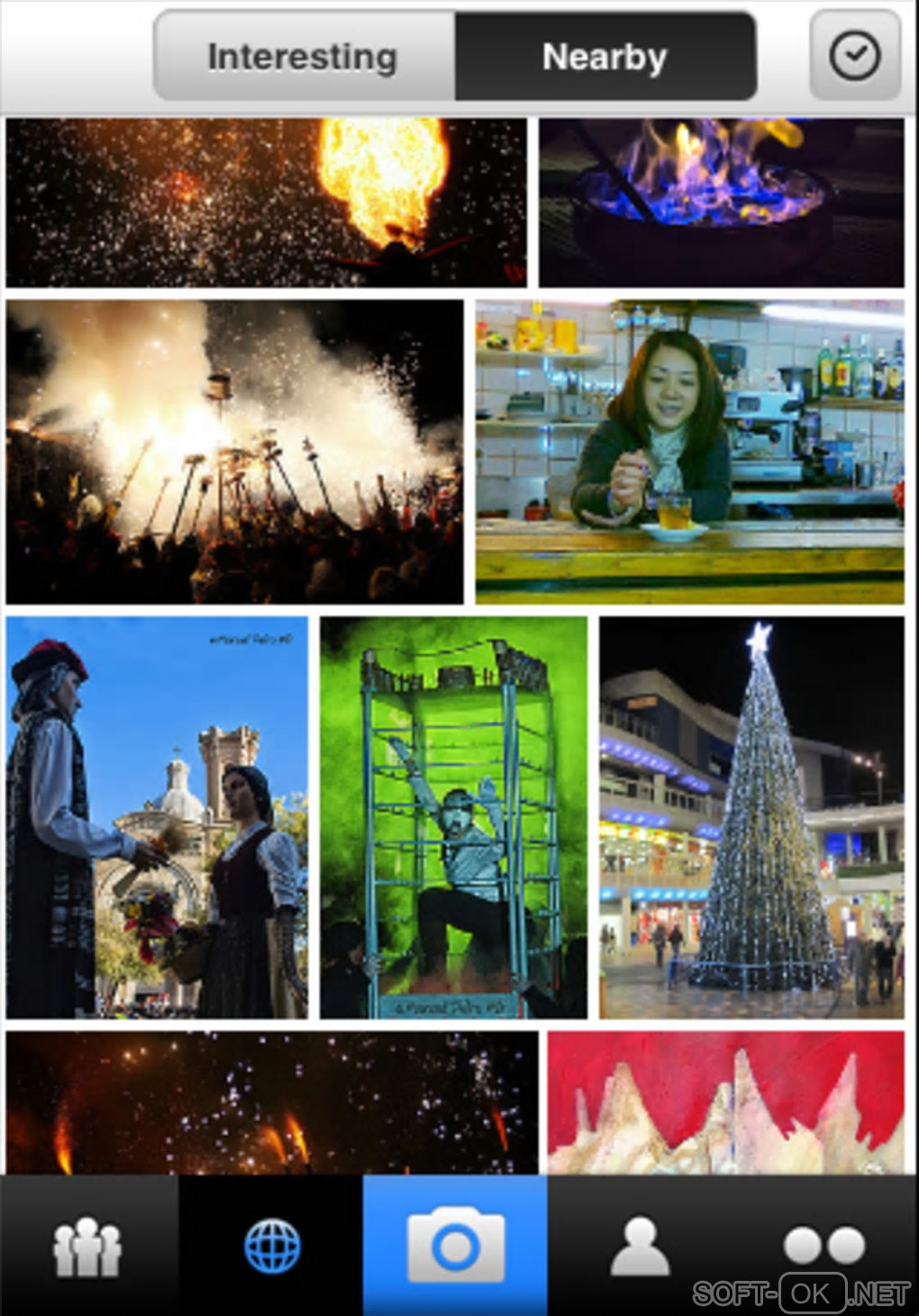This screenshot has height=1316, width=919.
Task: View the woman with tea photo
Action: coord(689,451)
